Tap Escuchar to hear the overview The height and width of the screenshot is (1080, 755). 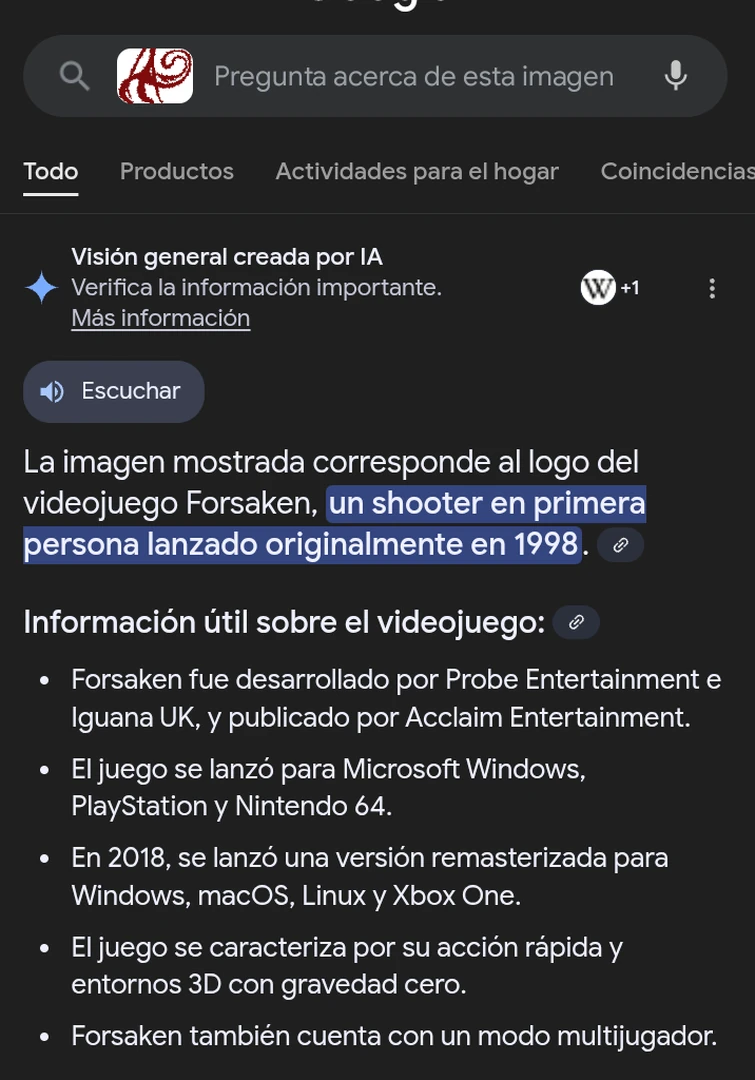coord(113,391)
